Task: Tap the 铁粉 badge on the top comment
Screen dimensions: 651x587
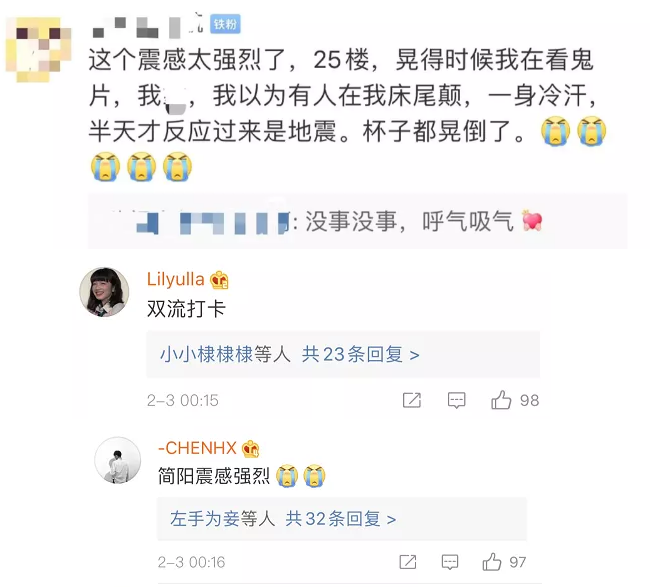Action: pos(225,24)
